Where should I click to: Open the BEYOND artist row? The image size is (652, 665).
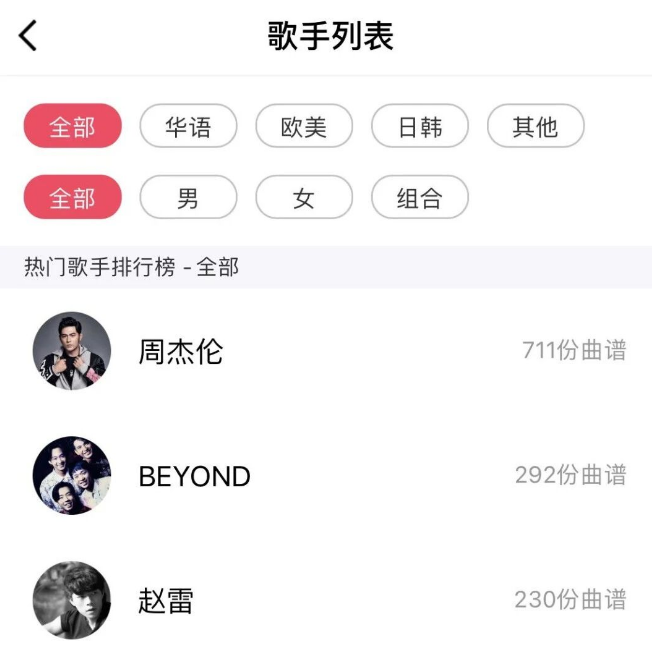326,475
